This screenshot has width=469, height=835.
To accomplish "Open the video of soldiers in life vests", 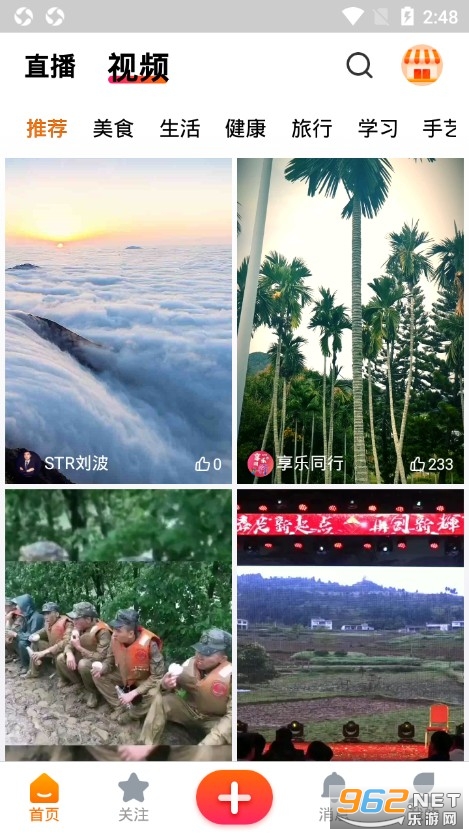I will click(x=118, y=625).
